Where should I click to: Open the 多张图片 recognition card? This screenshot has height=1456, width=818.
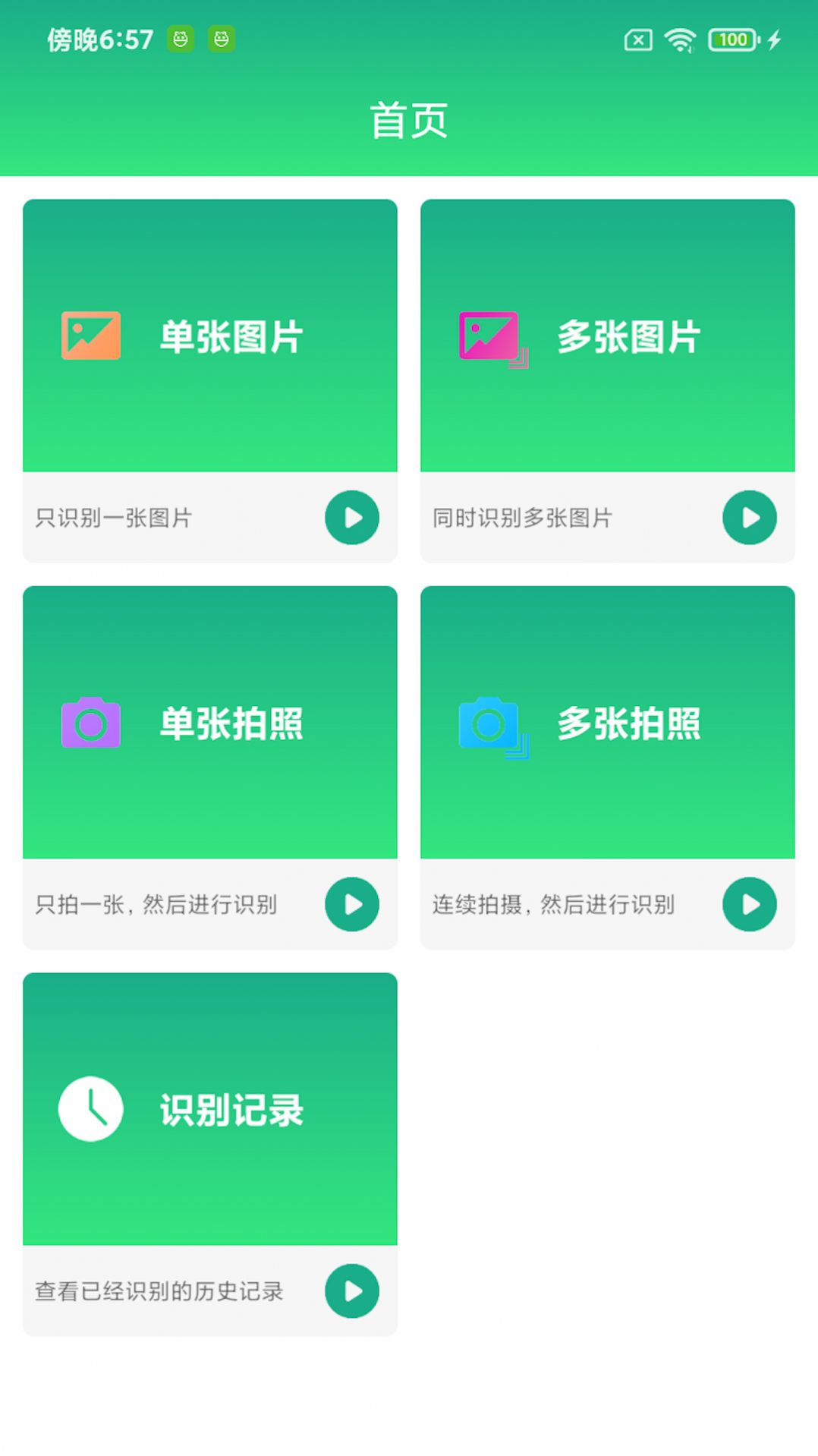(606, 338)
